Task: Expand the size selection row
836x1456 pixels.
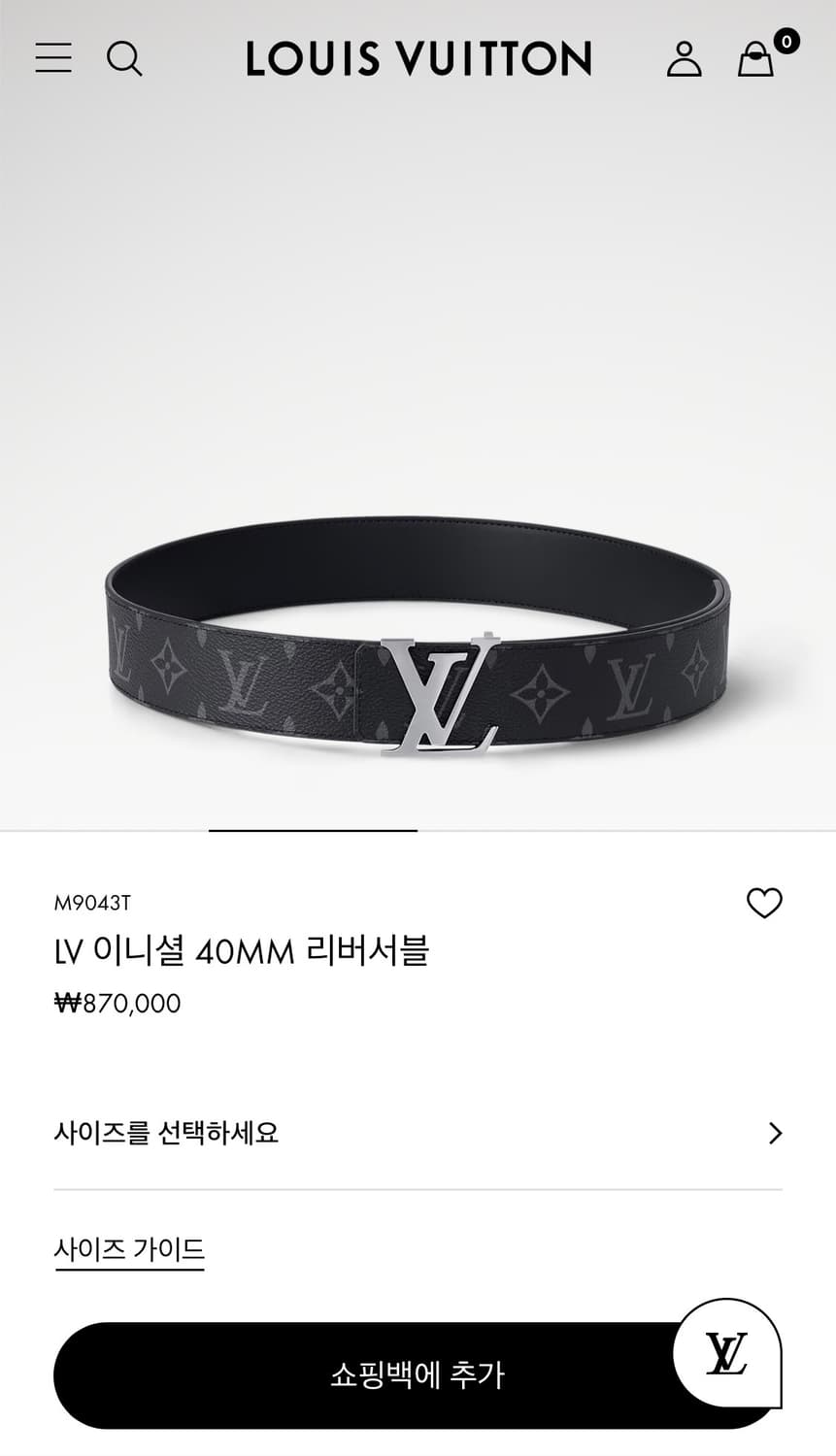Action: pos(418,1133)
